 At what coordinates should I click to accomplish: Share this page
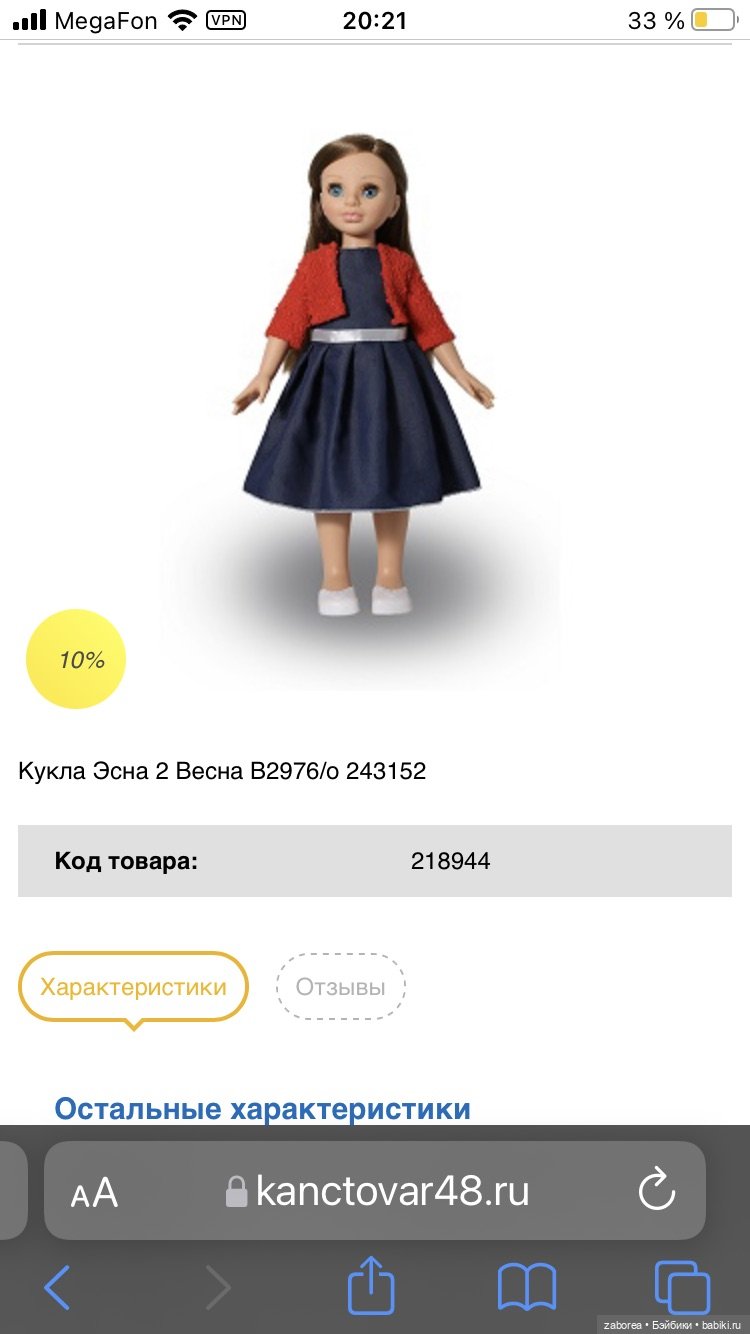tap(372, 1285)
